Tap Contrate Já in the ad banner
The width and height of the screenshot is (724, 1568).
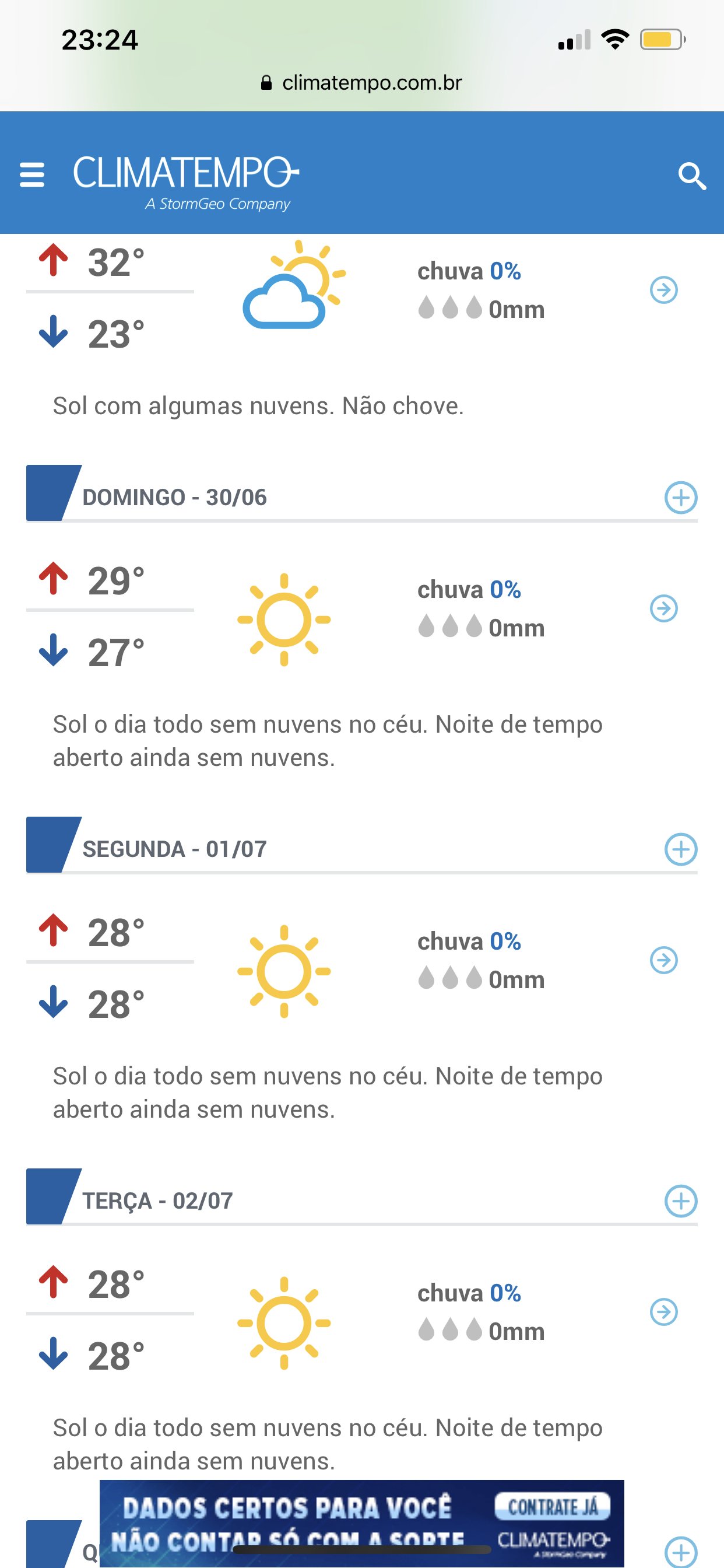pyautogui.click(x=553, y=1507)
